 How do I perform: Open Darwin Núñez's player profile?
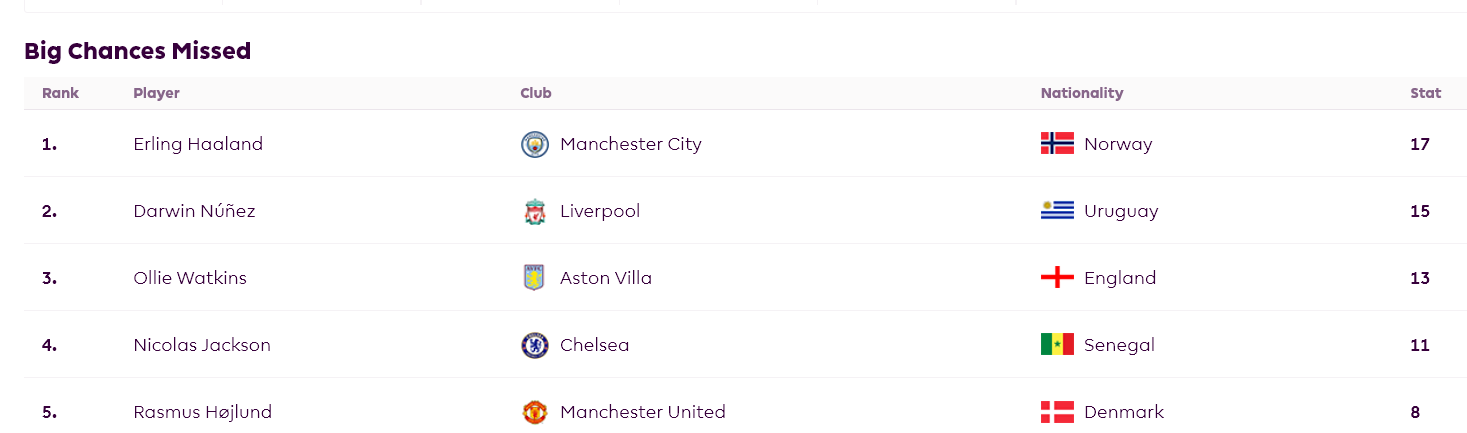click(194, 211)
